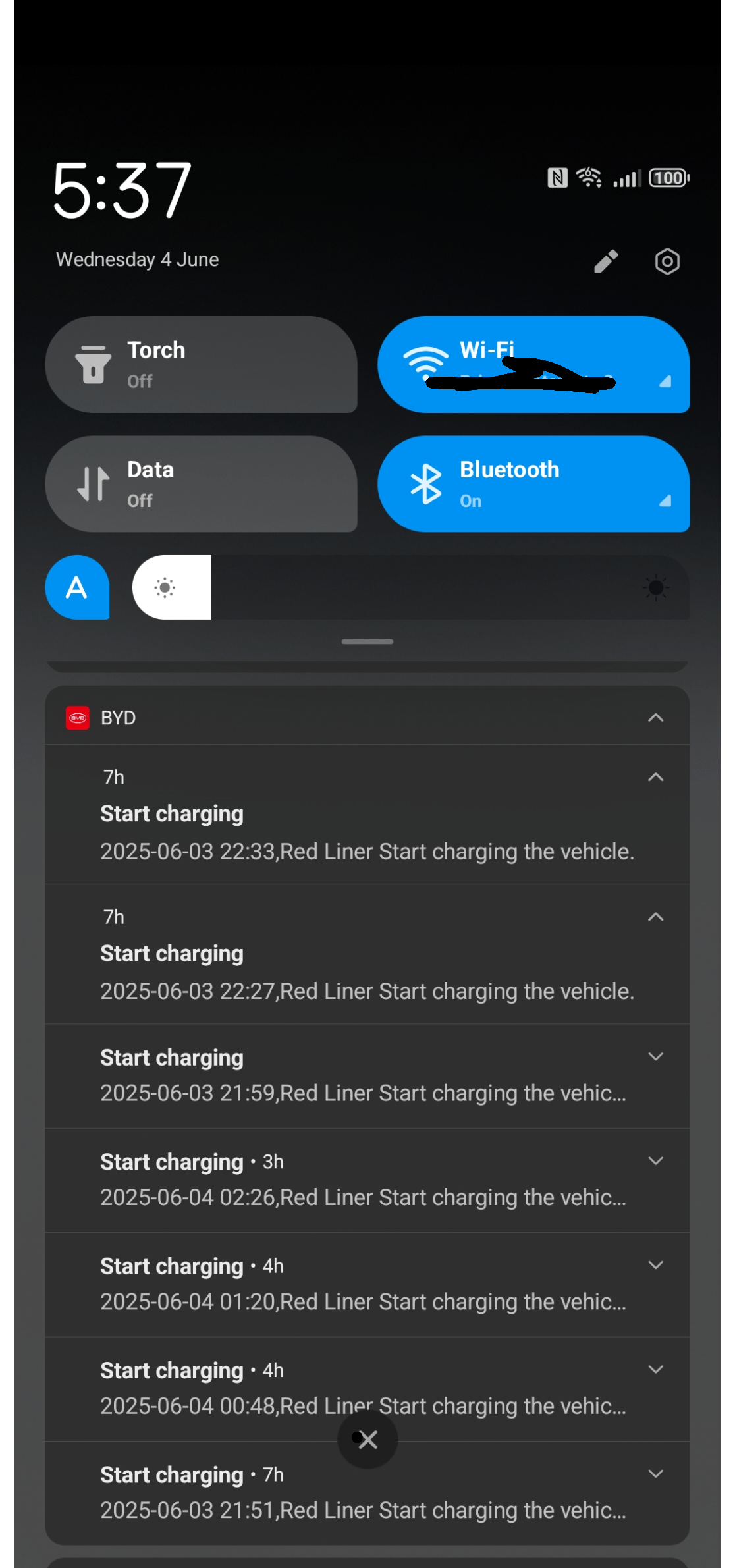Tap the brightness slider bar

411,587
